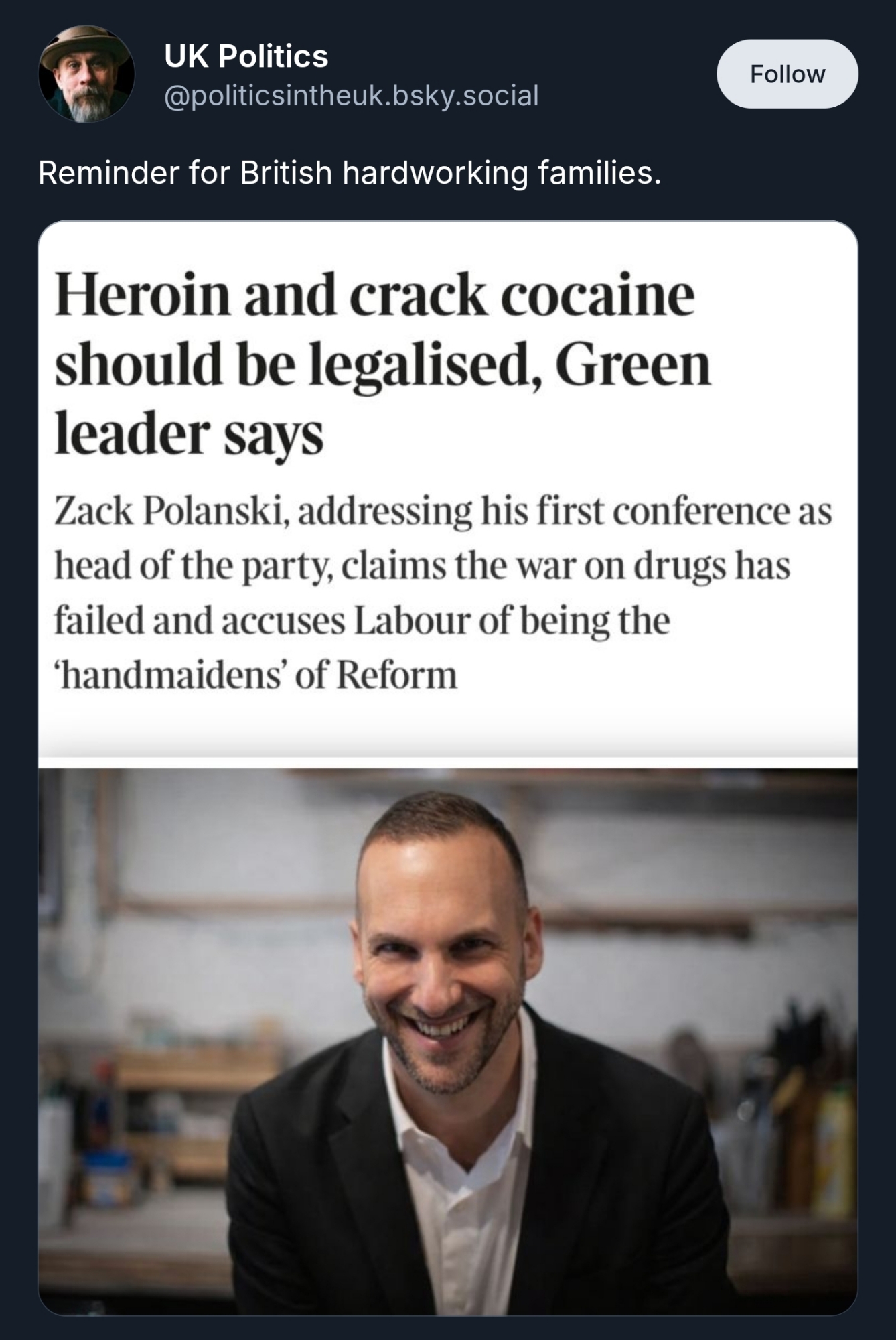
Task: Open the @politicsintheuk.bsky.social handle
Action: point(352,96)
